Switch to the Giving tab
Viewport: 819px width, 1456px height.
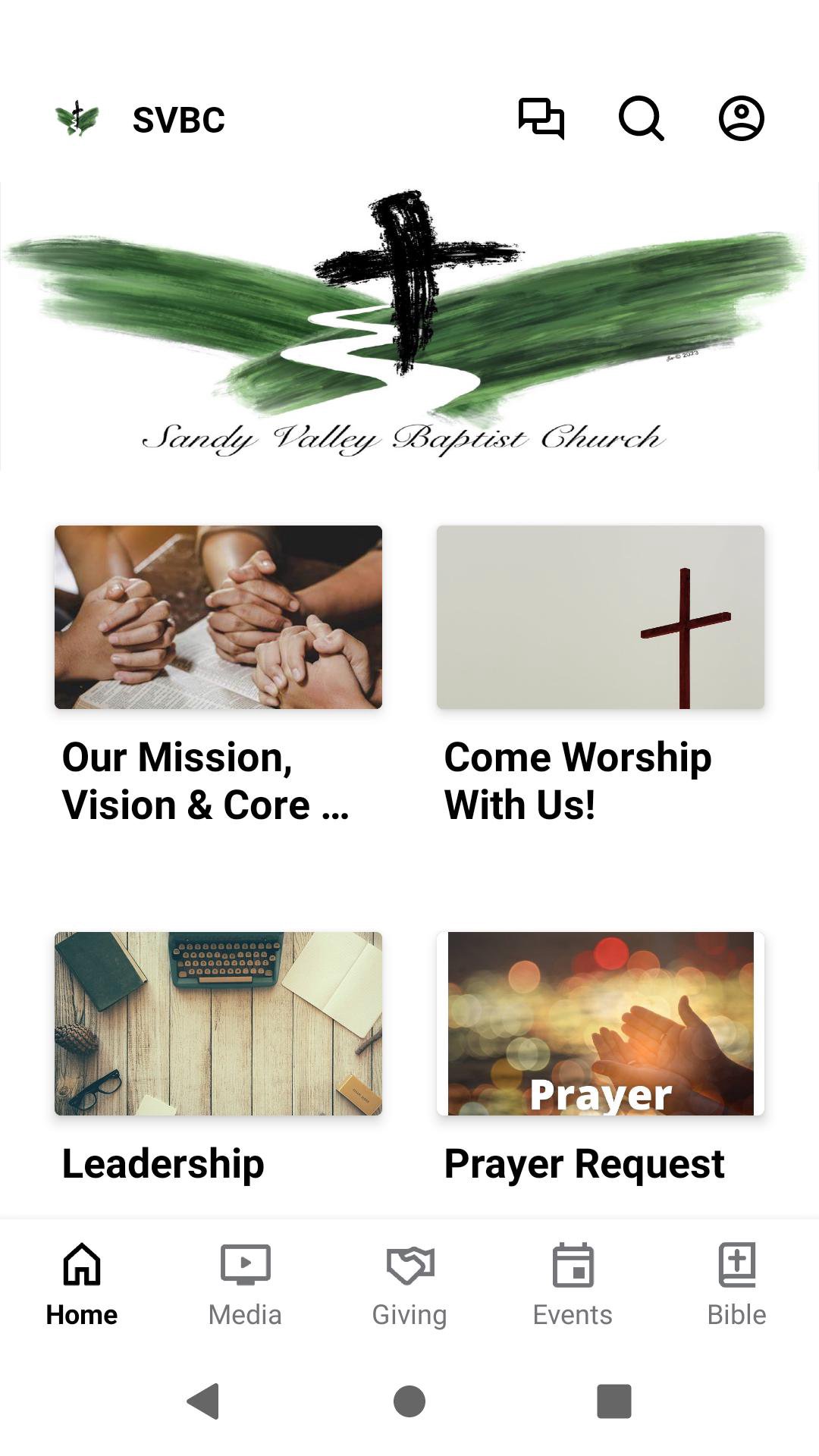(409, 1285)
